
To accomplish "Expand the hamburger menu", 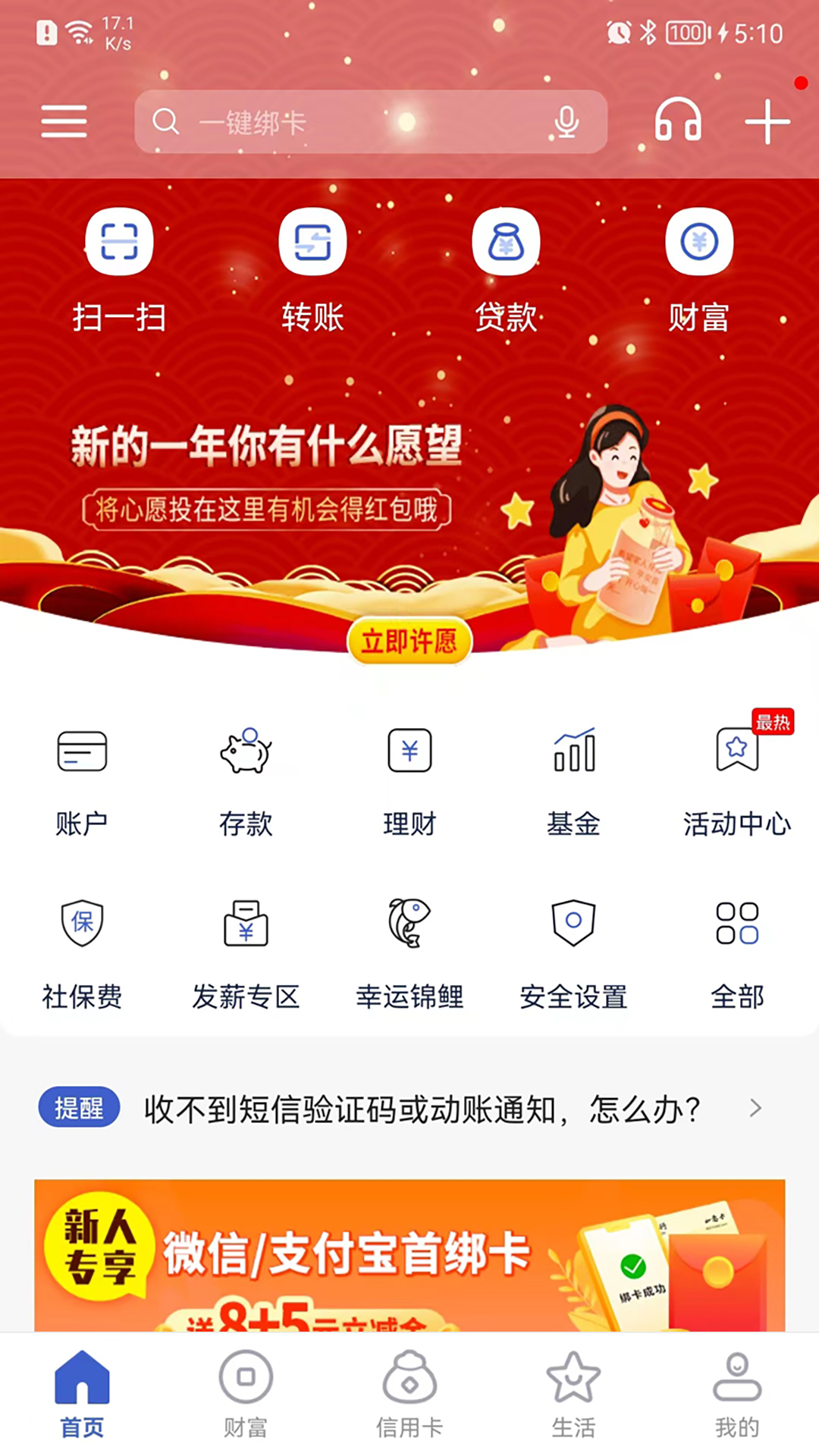I will (x=64, y=121).
